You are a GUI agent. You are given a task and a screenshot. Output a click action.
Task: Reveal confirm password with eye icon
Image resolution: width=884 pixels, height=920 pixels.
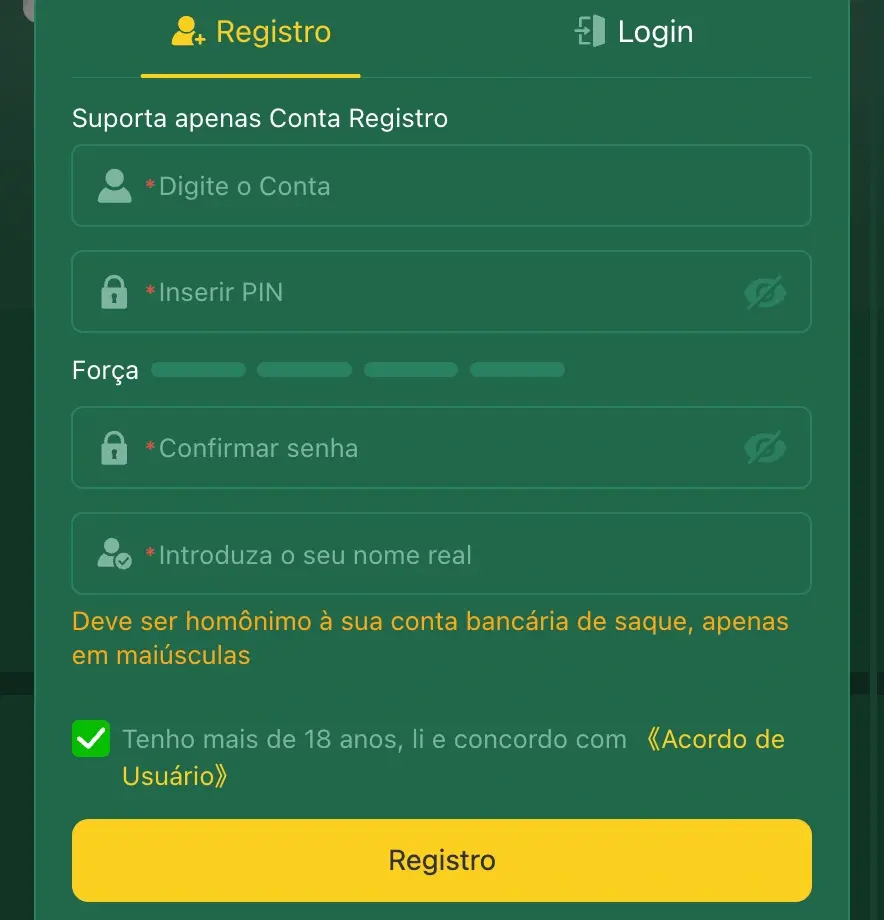click(x=765, y=448)
